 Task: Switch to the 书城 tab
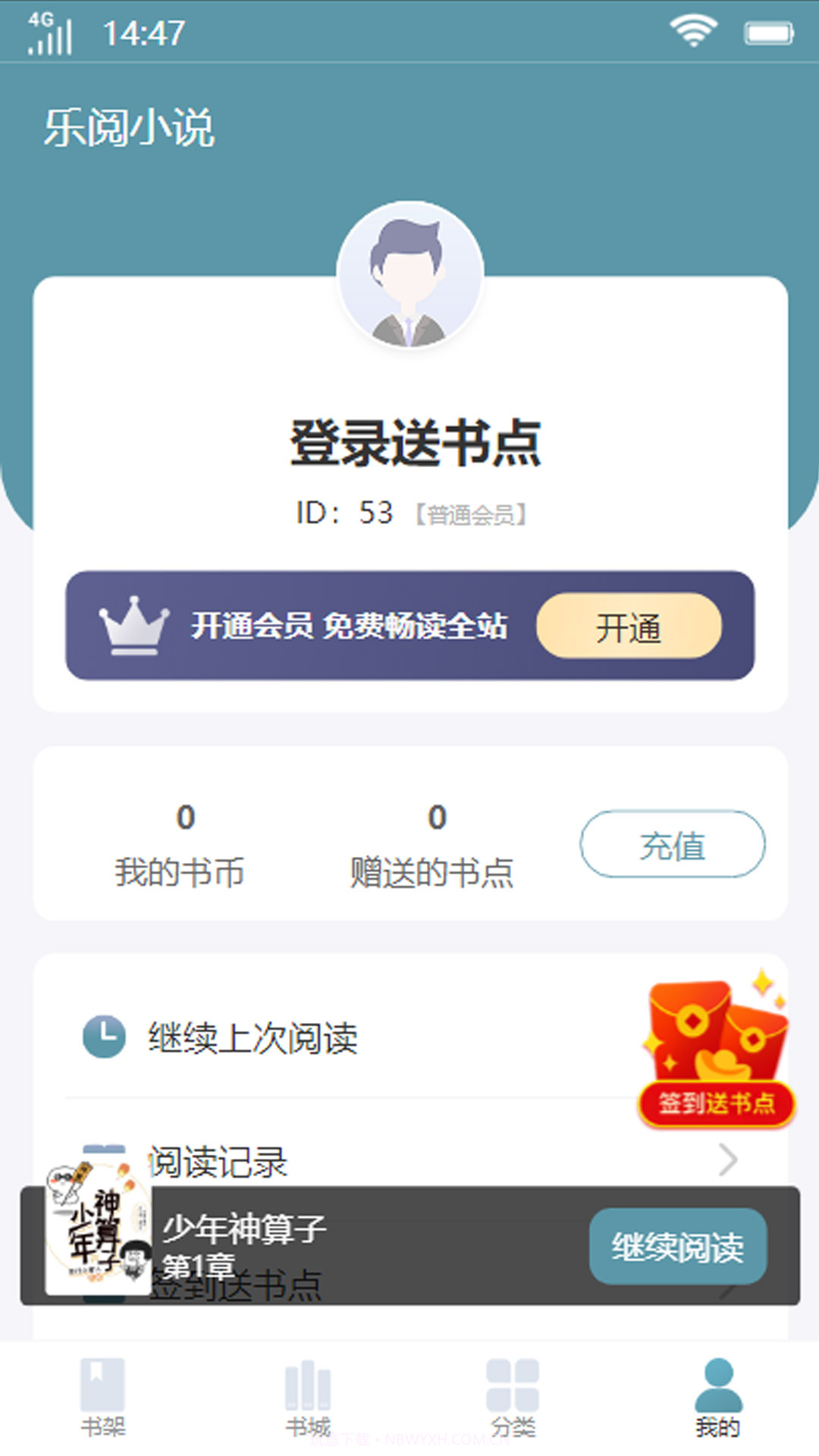click(x=308, y=1397)
